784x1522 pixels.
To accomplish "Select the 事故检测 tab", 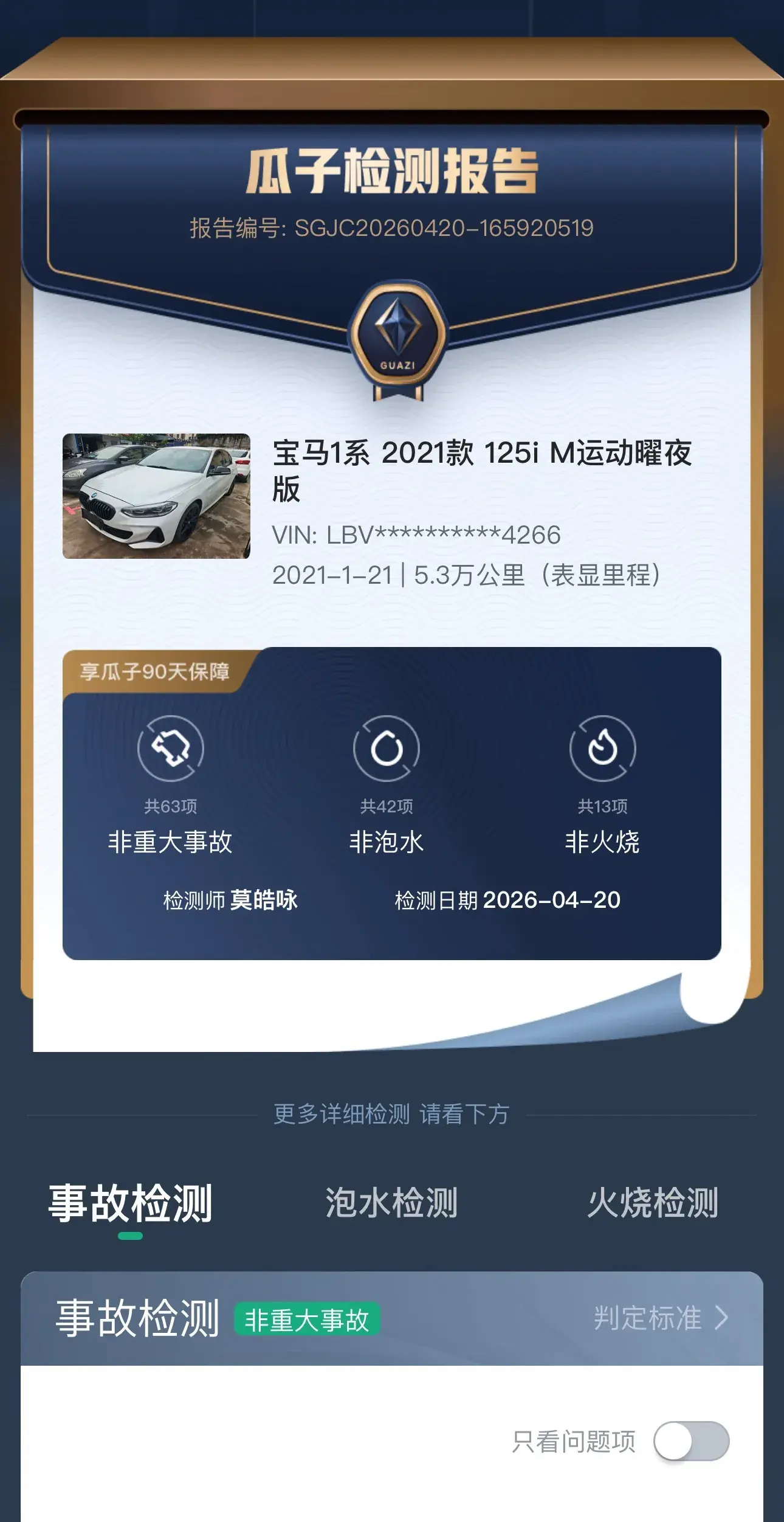I will (130, 1203).
